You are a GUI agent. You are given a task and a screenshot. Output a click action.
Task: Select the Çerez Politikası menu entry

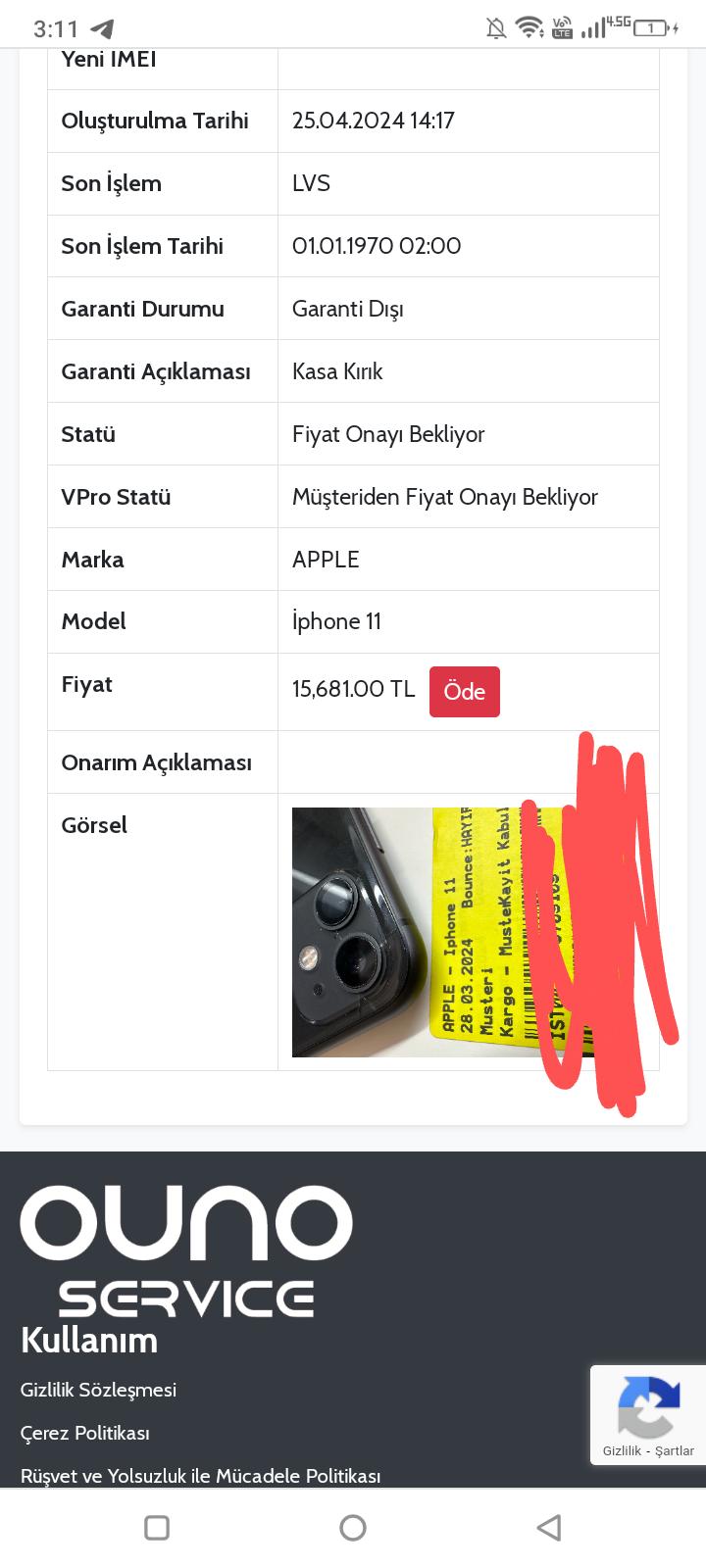(x=83, y=1432)
